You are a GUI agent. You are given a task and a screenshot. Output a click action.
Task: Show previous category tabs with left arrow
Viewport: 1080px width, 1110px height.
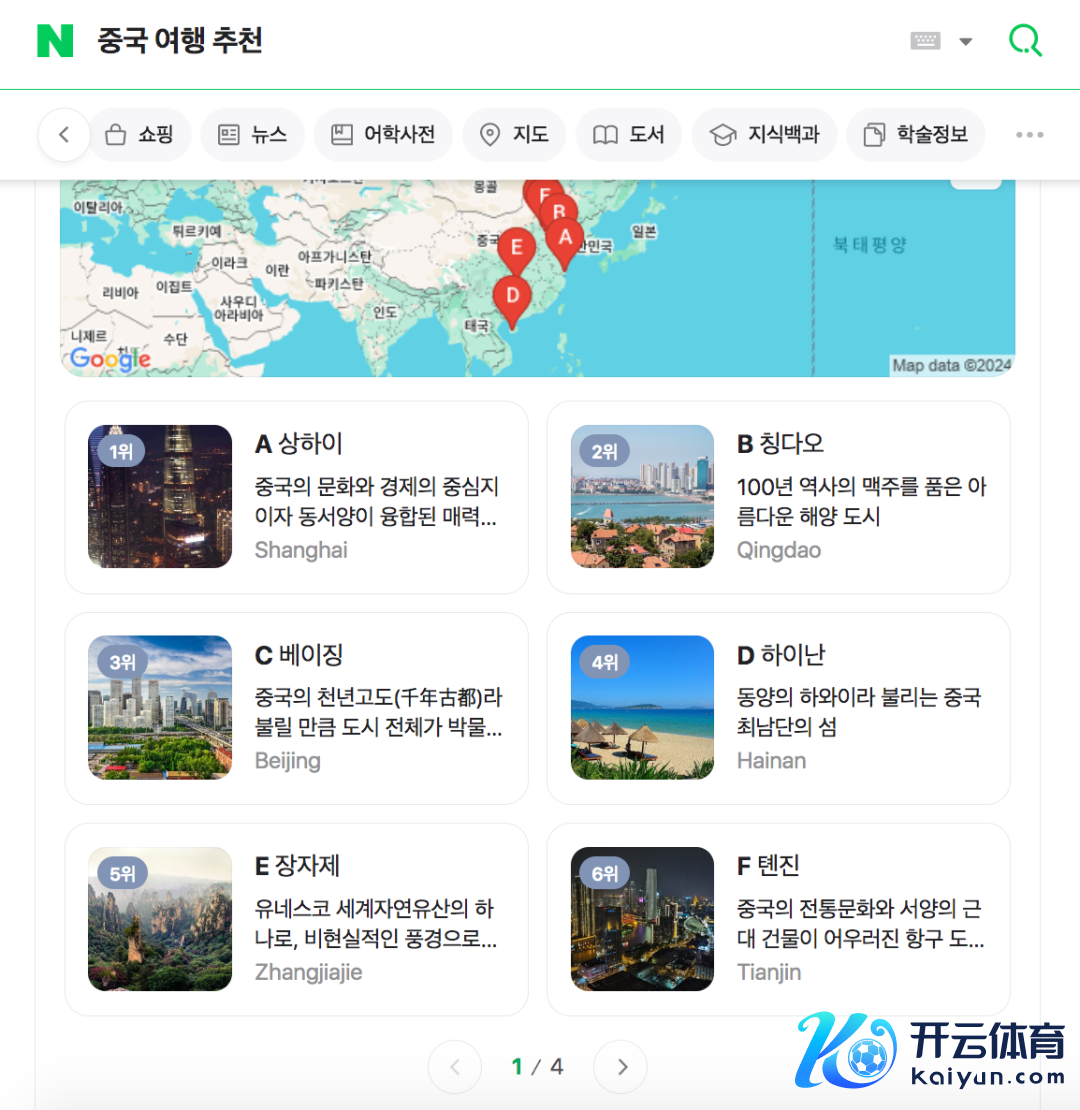coord(64,135)
